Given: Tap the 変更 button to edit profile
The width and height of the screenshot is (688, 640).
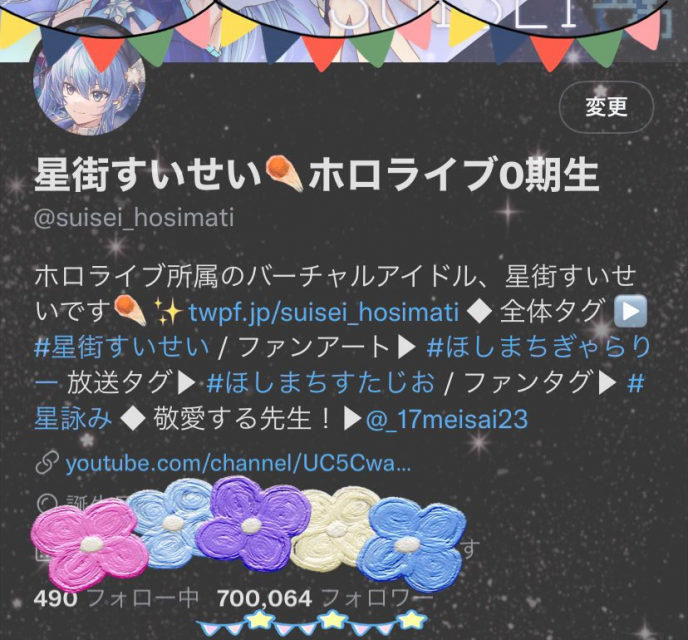Looking at the screenshot, I should [x=606, y=107].
